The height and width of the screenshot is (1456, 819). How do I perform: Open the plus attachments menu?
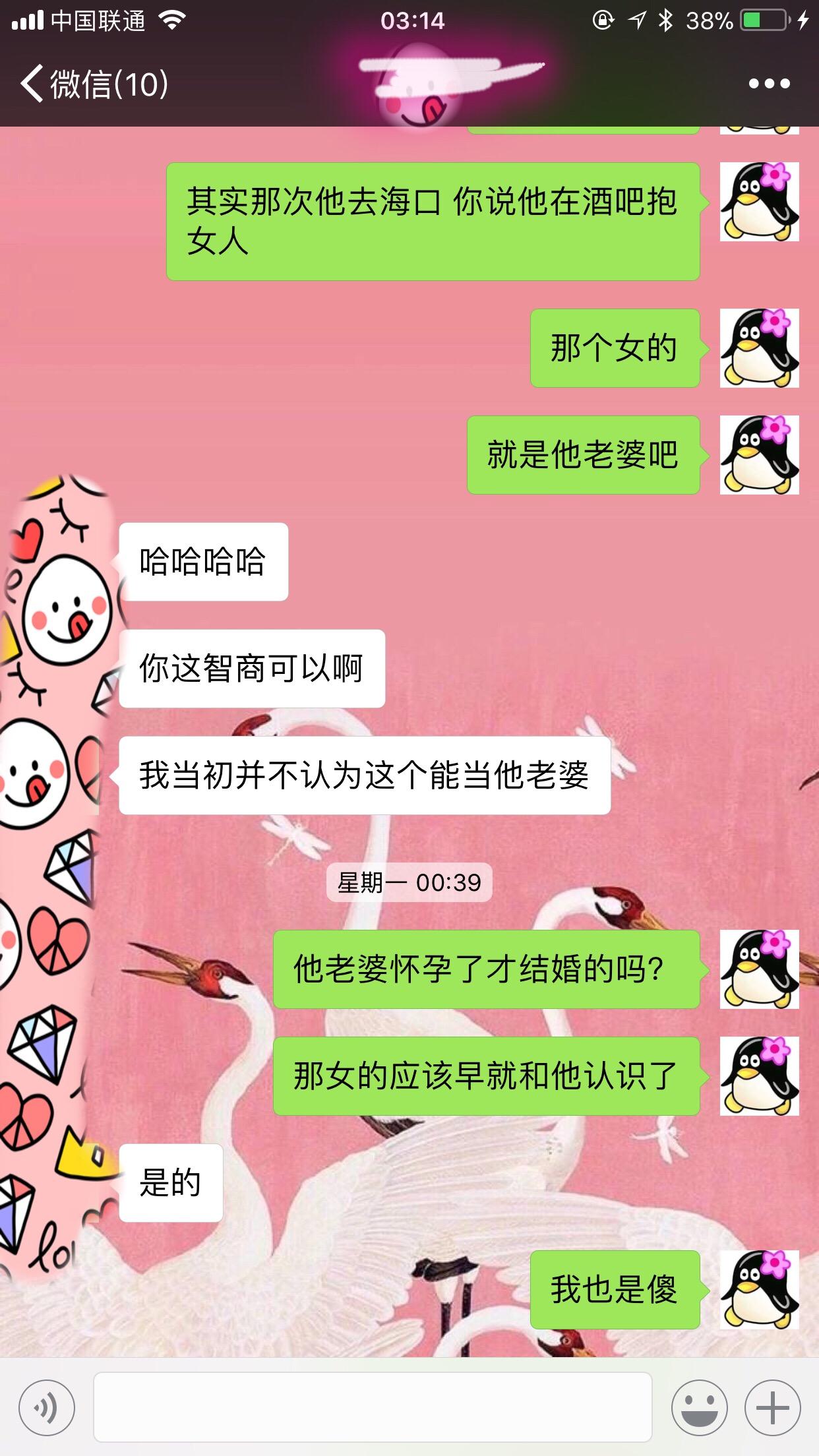point(773,1408)
